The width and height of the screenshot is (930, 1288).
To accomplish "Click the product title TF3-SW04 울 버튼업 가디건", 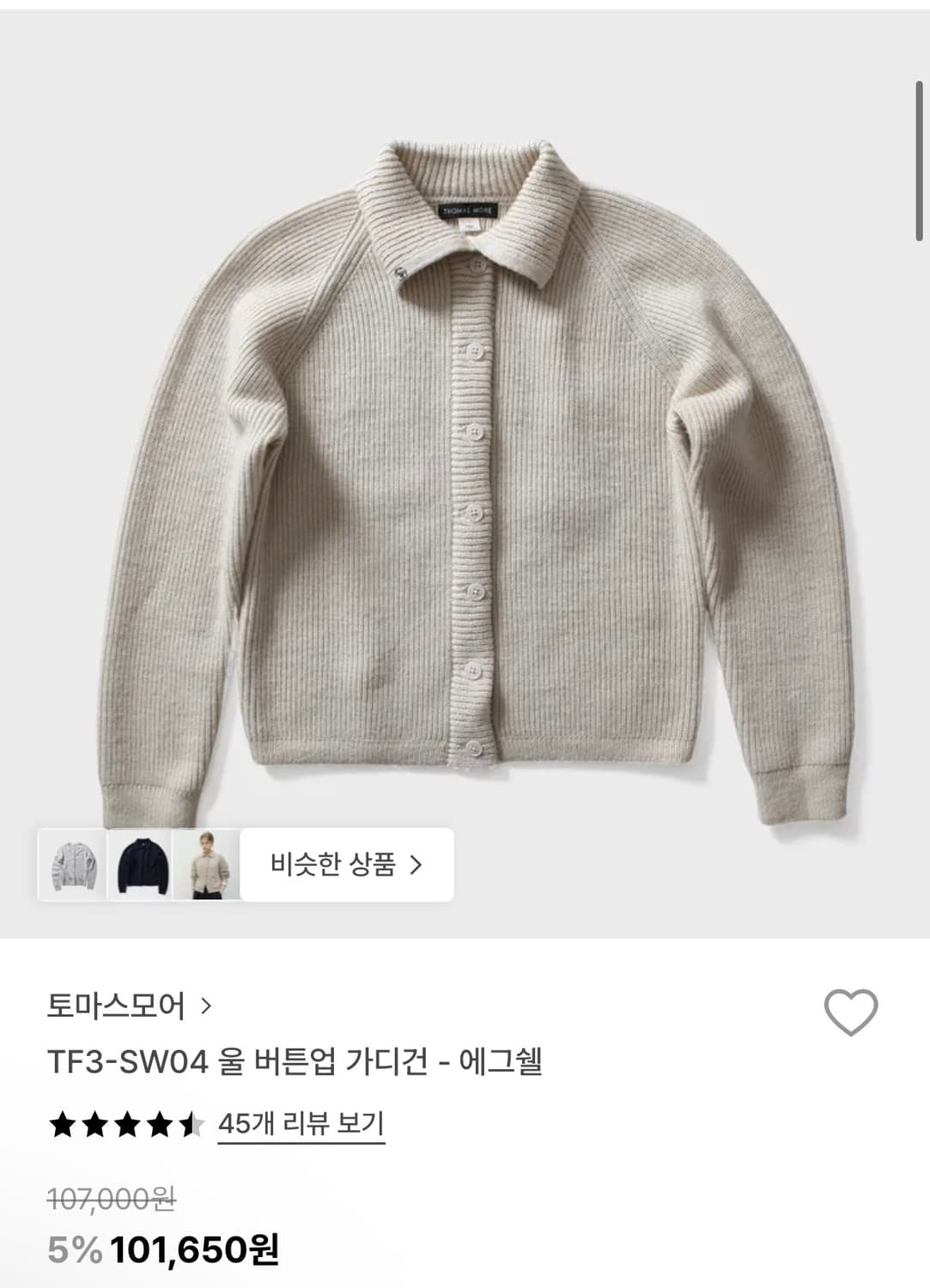I will (x=301, y=1065).
